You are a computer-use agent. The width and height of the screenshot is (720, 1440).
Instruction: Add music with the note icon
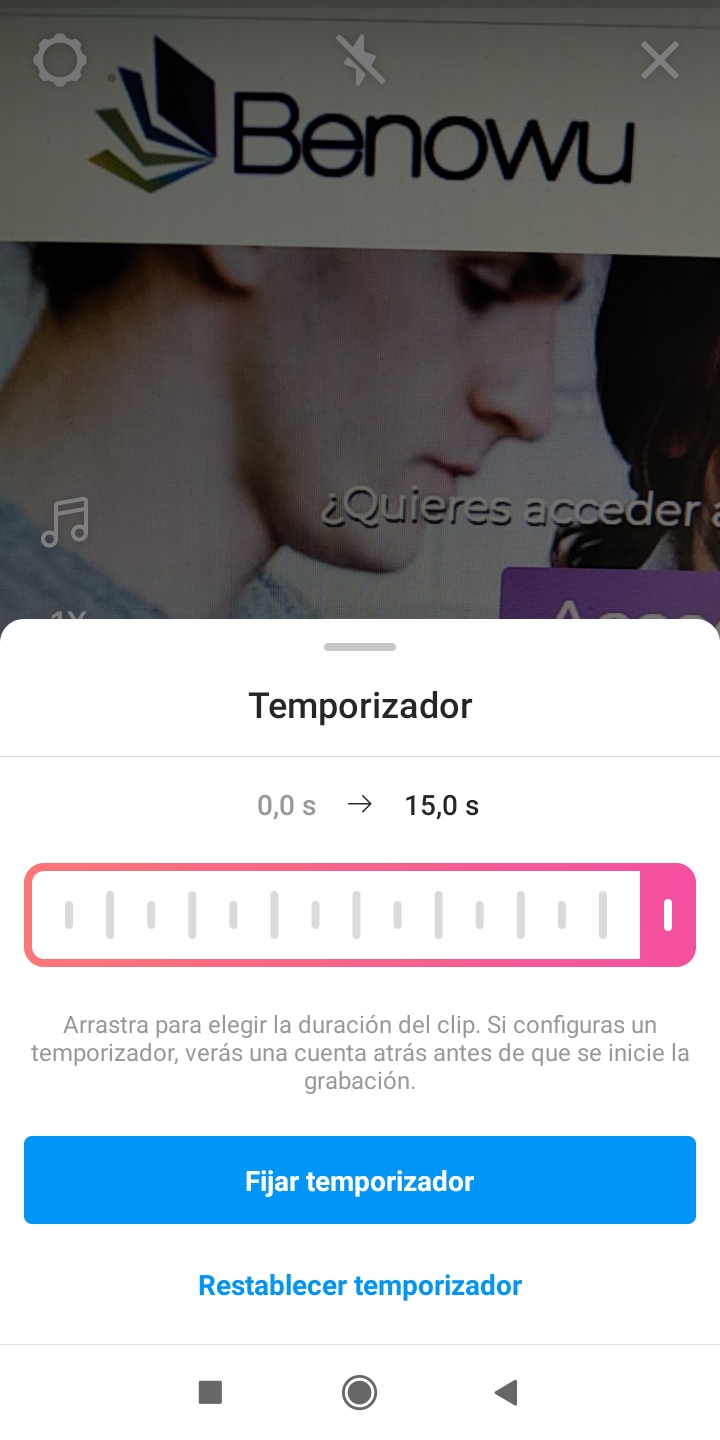click(x=65, y=522)
